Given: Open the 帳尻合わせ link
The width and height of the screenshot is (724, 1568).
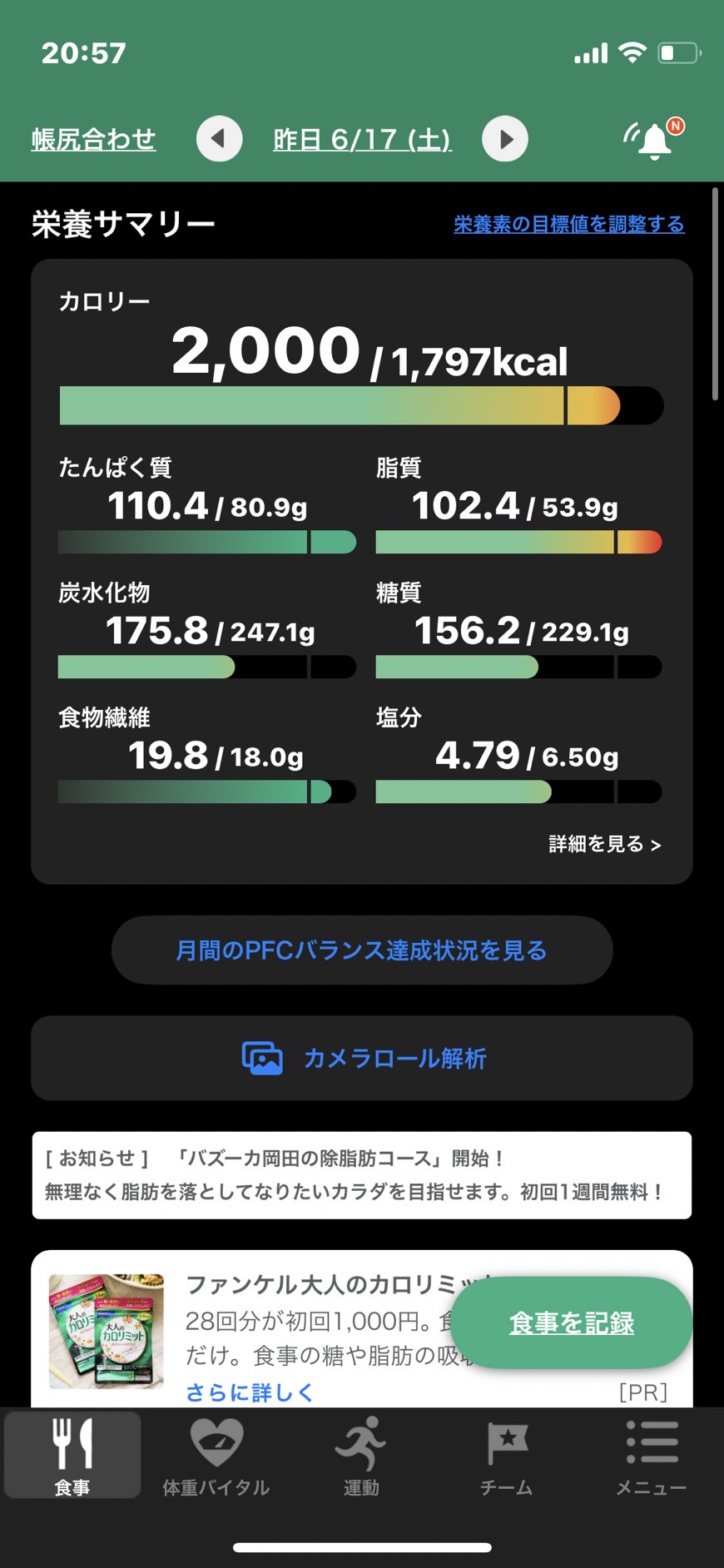Looking at the screenshot, I should (93, 139).
